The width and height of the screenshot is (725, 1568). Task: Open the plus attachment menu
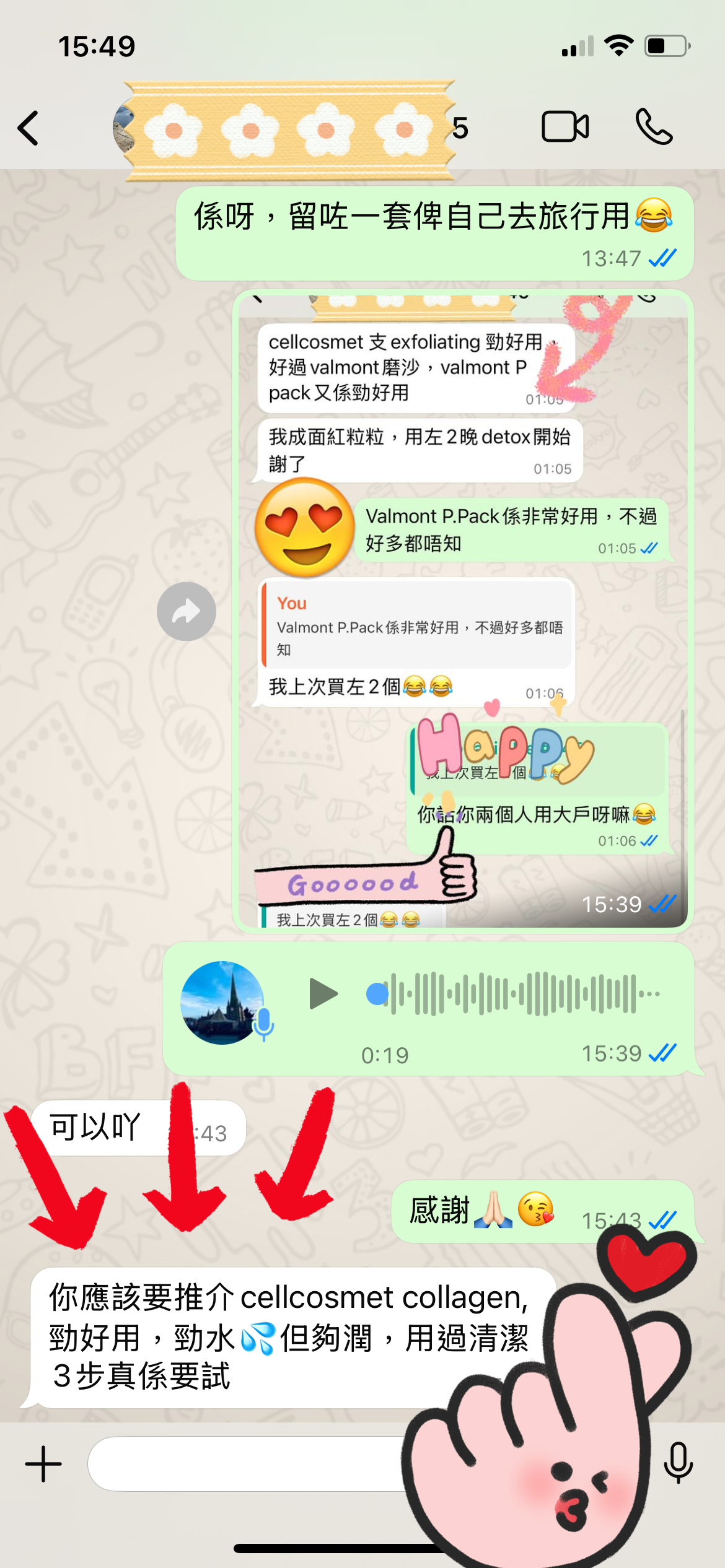tap(43, 1464)
